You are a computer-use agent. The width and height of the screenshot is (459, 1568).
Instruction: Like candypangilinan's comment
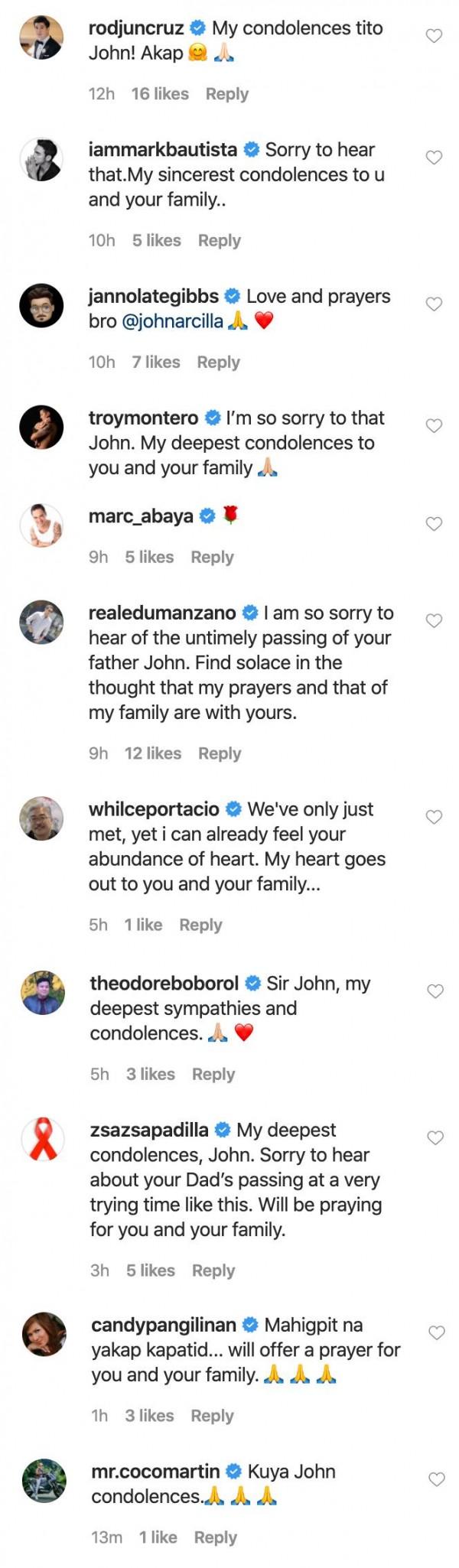pyautogui.click(x=436, y=1333)
